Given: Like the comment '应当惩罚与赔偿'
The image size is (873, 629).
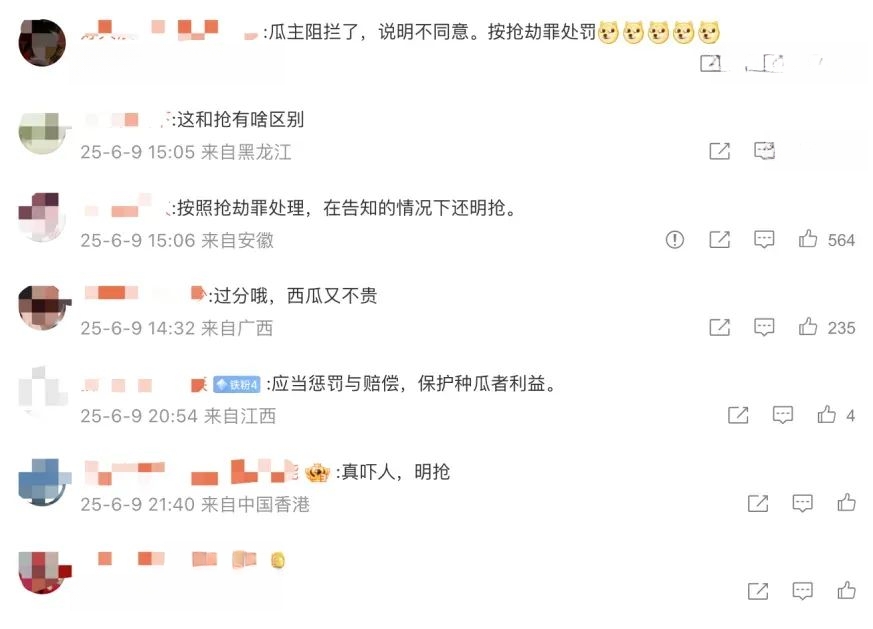Looking at the screenshot, I should [827, 415].
